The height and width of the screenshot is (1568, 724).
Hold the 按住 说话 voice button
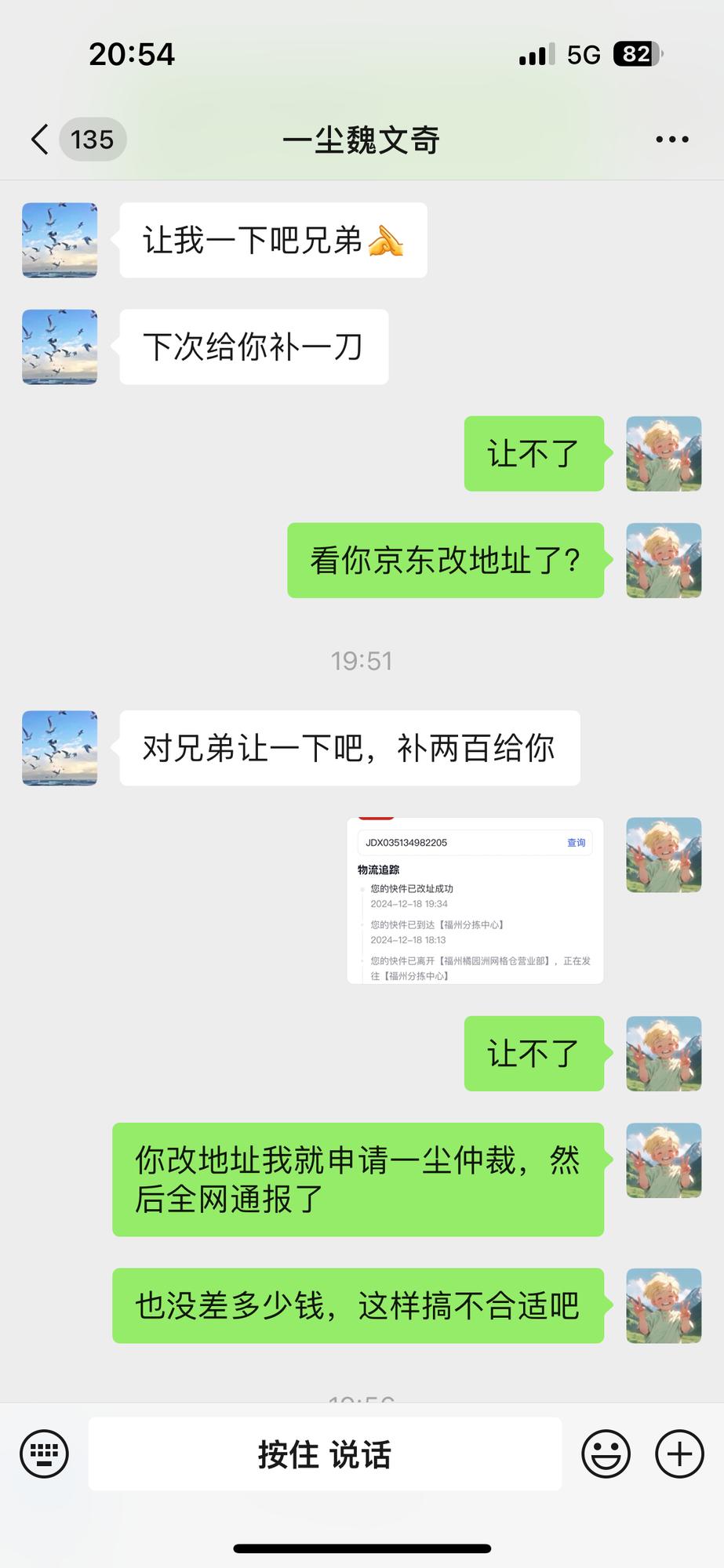325,1454
